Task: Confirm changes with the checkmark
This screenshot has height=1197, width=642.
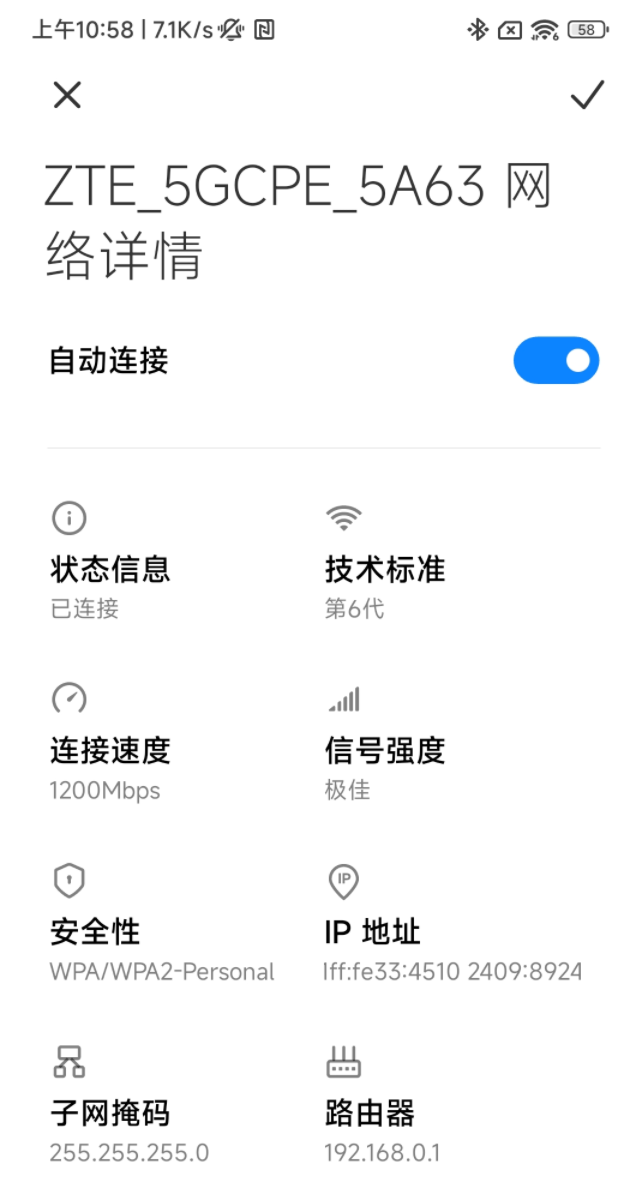Action: pos(587,95)
